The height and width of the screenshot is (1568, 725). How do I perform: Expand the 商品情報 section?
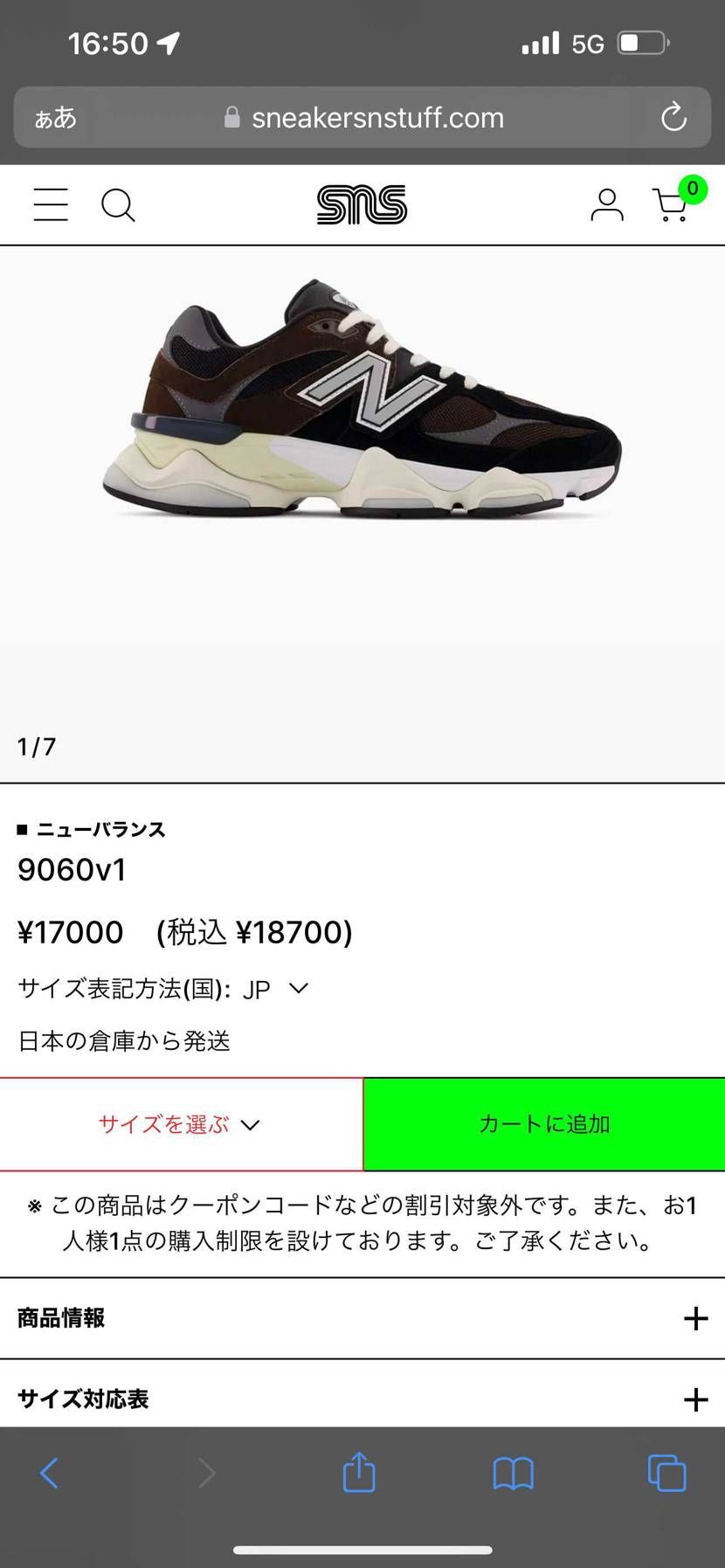(x=362, y=1318)
